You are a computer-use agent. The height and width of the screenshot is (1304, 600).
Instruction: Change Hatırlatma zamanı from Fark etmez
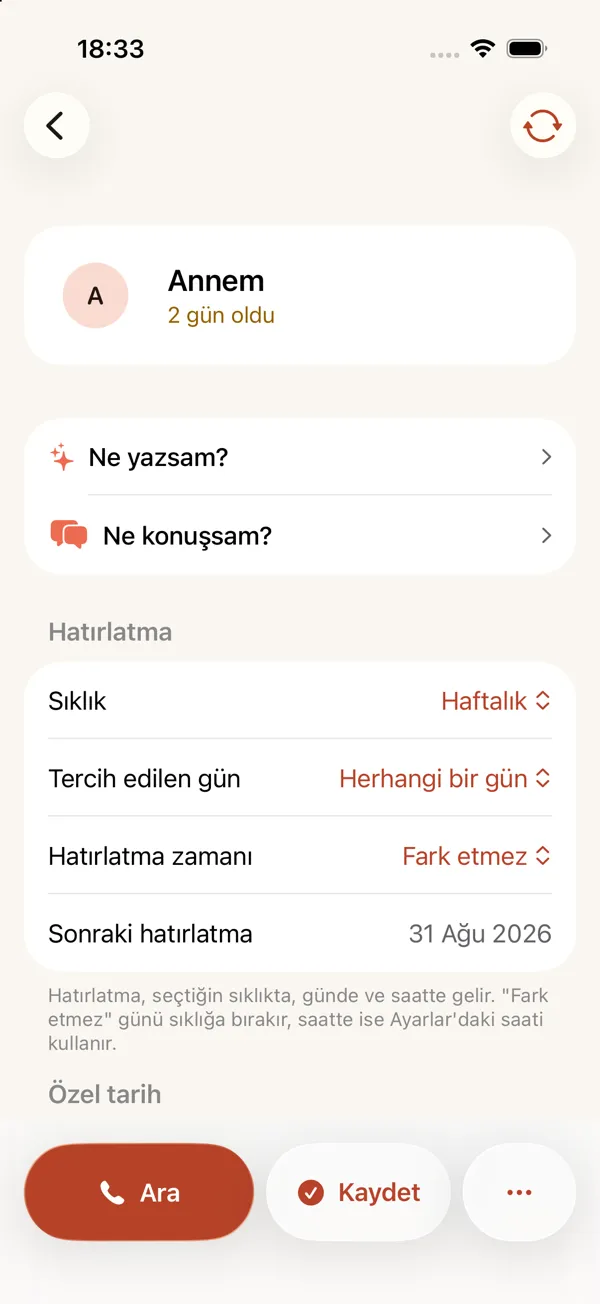[476, 856]
